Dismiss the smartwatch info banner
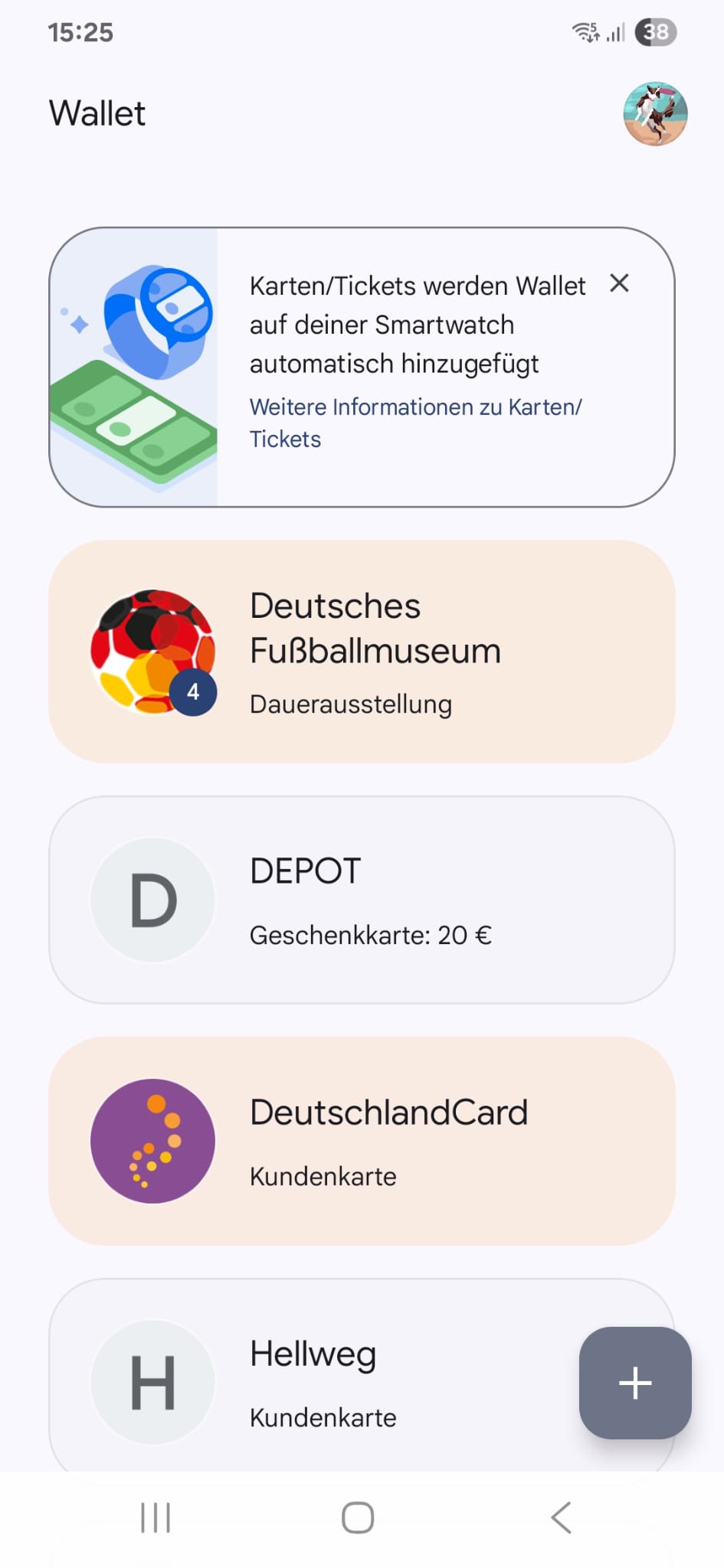This screenshot has width=724, height=1568. (619, 283)
